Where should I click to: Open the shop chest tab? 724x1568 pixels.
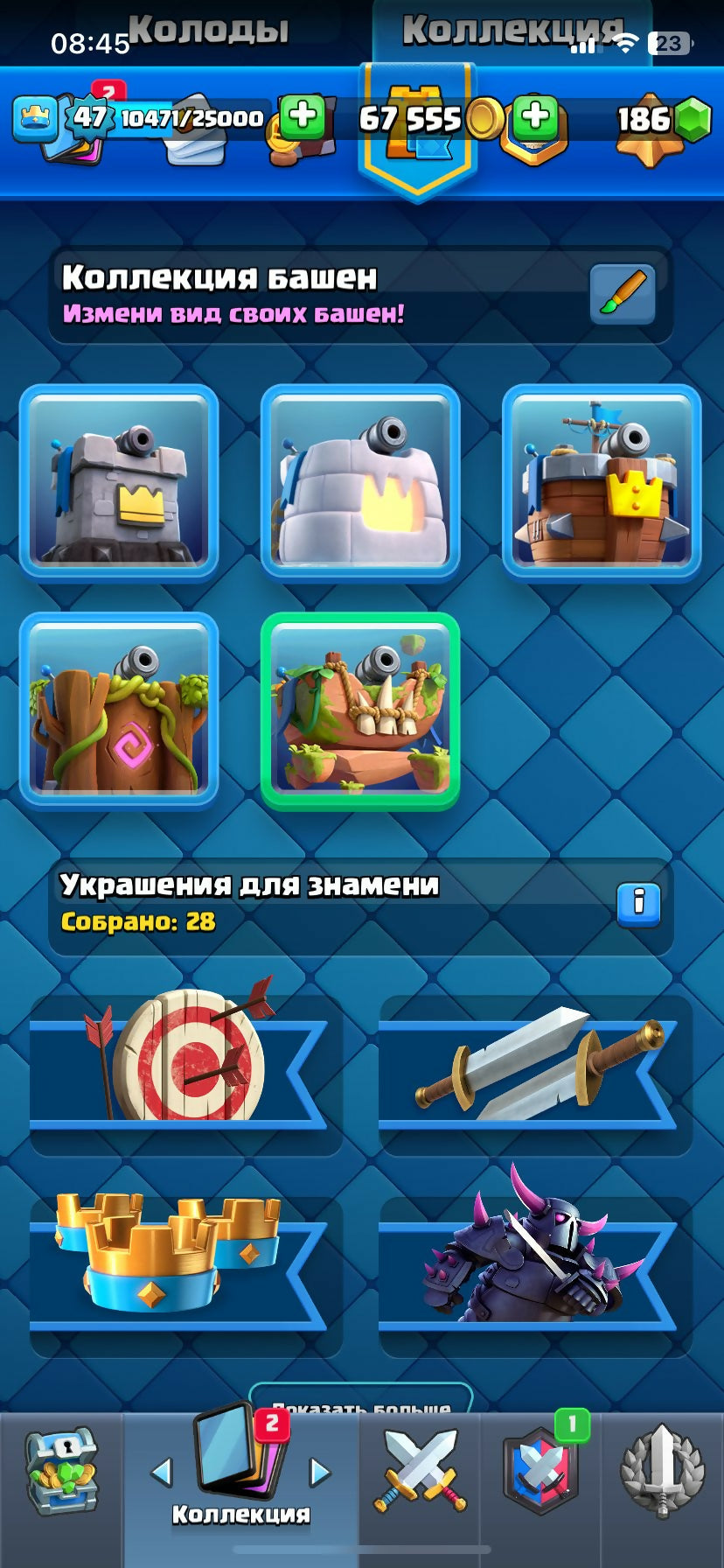click(61, 1472)
